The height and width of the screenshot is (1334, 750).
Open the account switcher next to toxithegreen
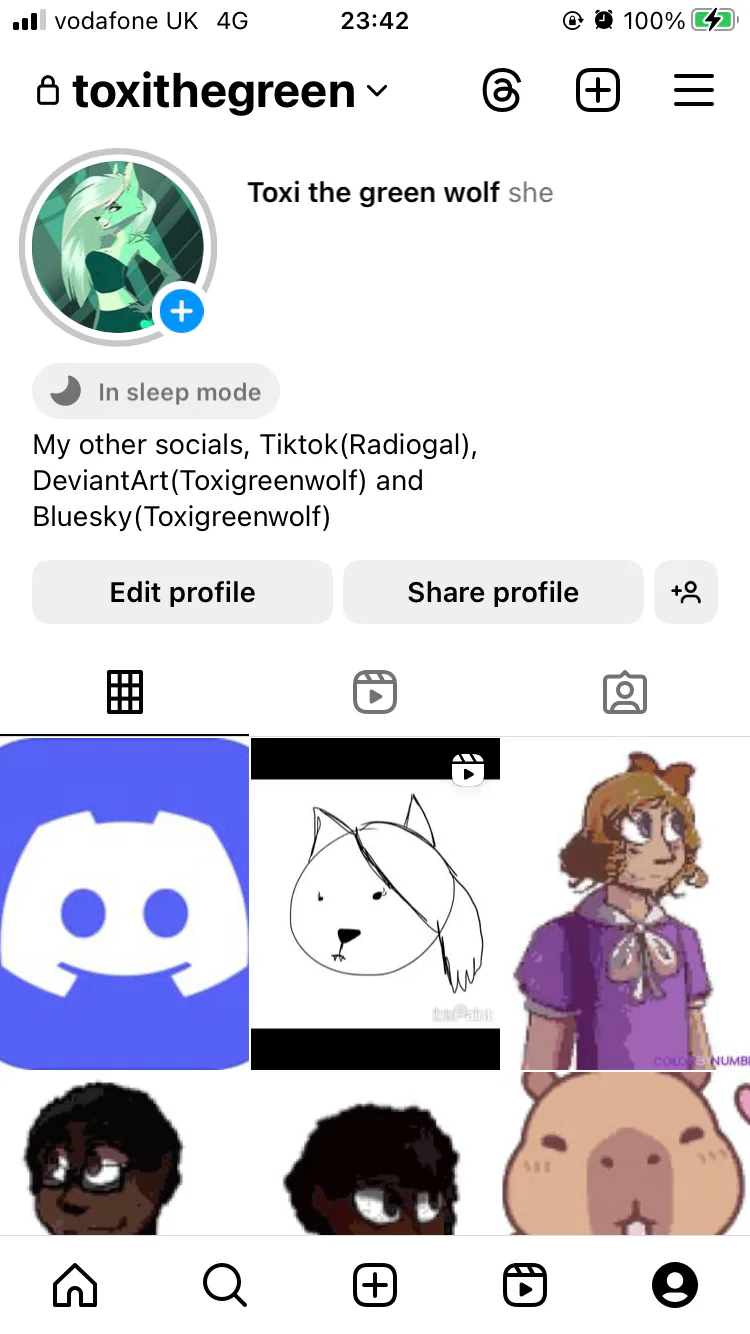click(376, 92)
